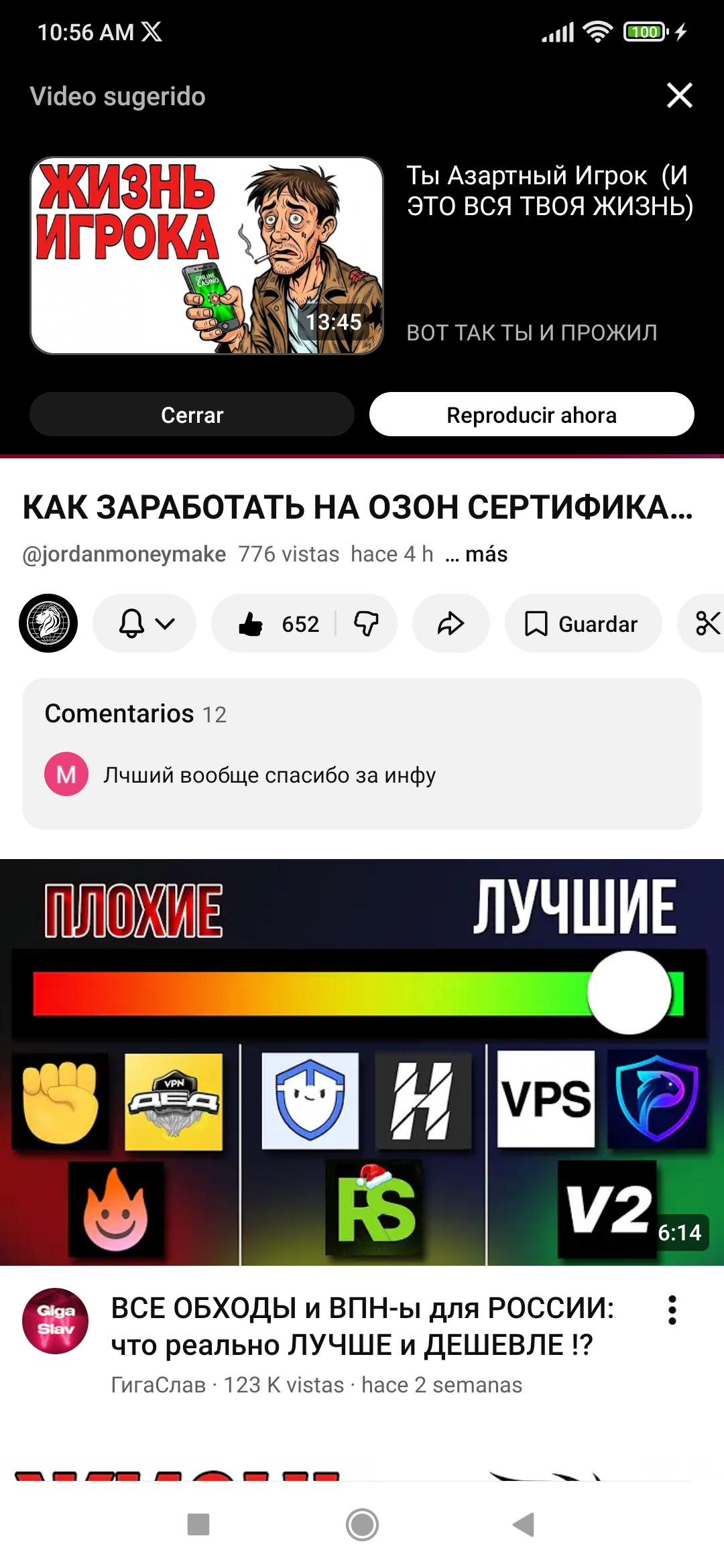Open the ЖИЗНЬ ИГРОКА suggested video thumbnail
The height and width of the screenshot is (1568, 724).
(207, 255)
